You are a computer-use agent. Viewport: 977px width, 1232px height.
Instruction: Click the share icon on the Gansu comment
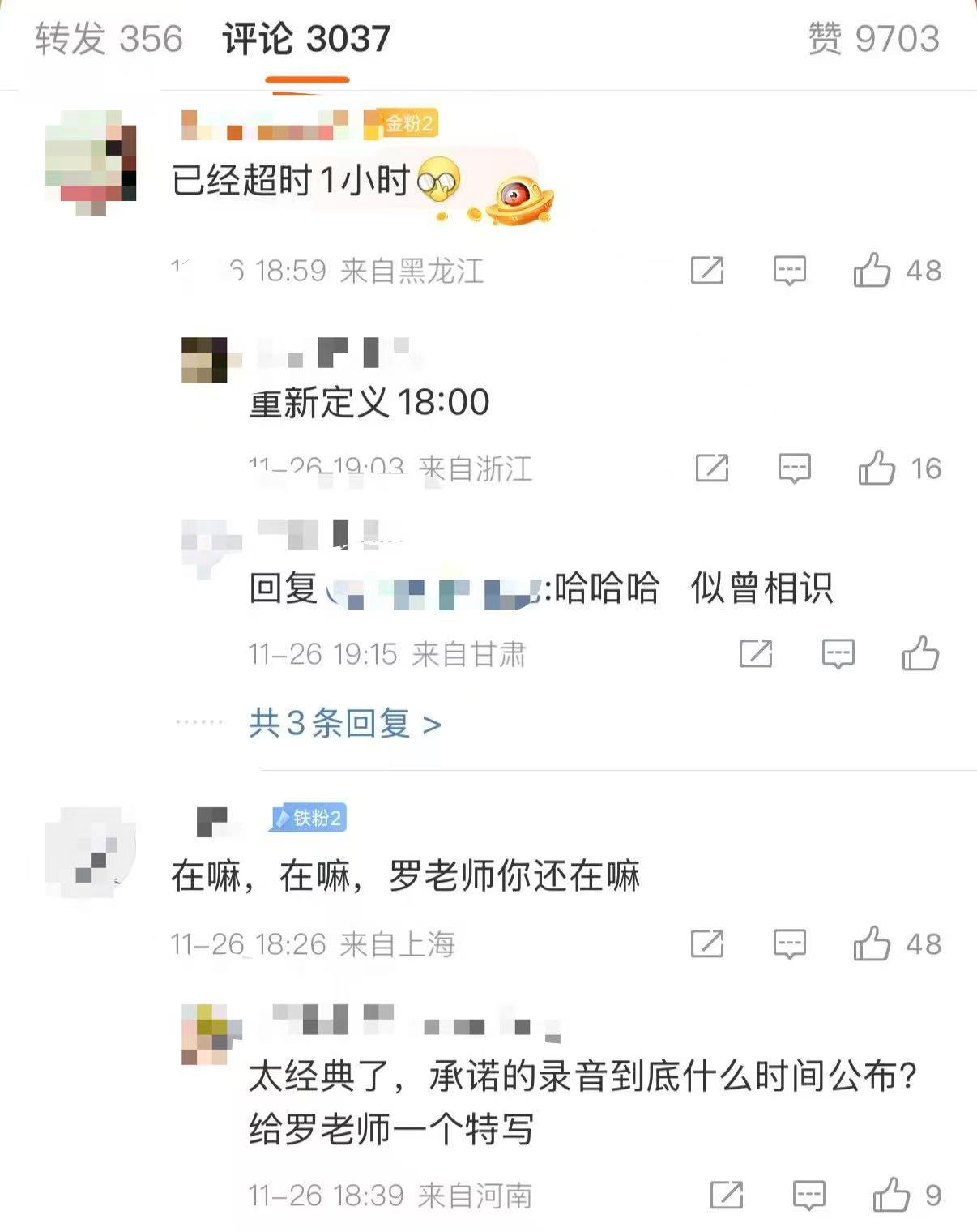(755, 653)
